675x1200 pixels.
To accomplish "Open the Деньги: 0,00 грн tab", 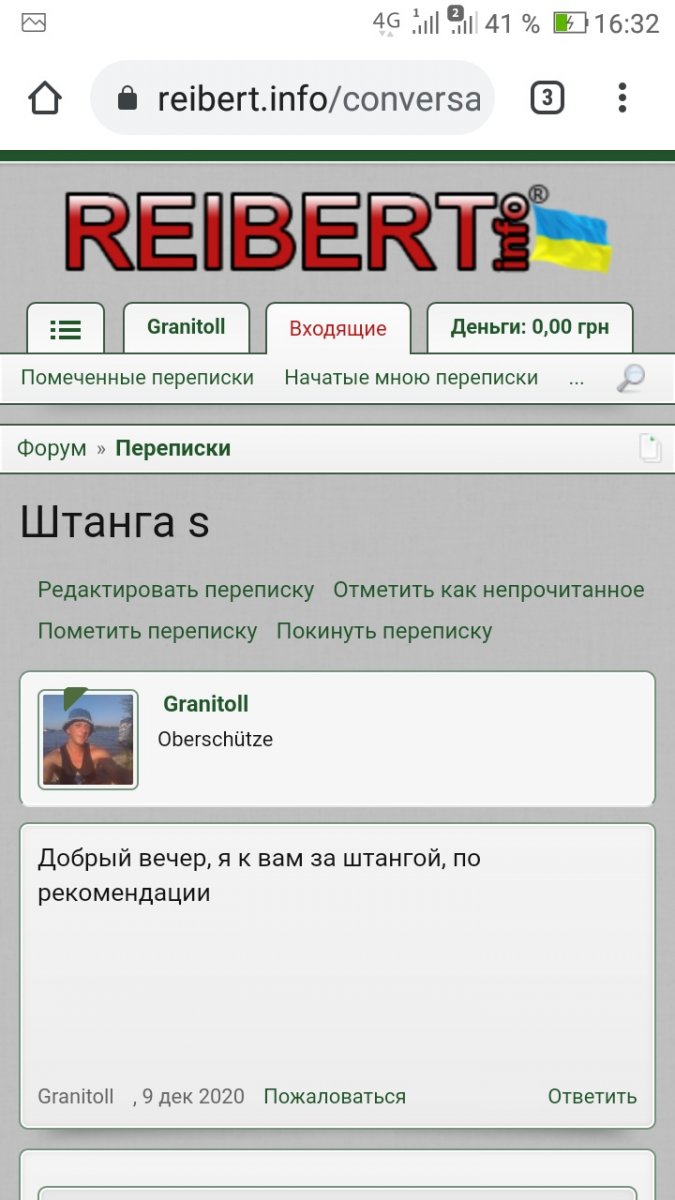I will [x=530, y=327].
